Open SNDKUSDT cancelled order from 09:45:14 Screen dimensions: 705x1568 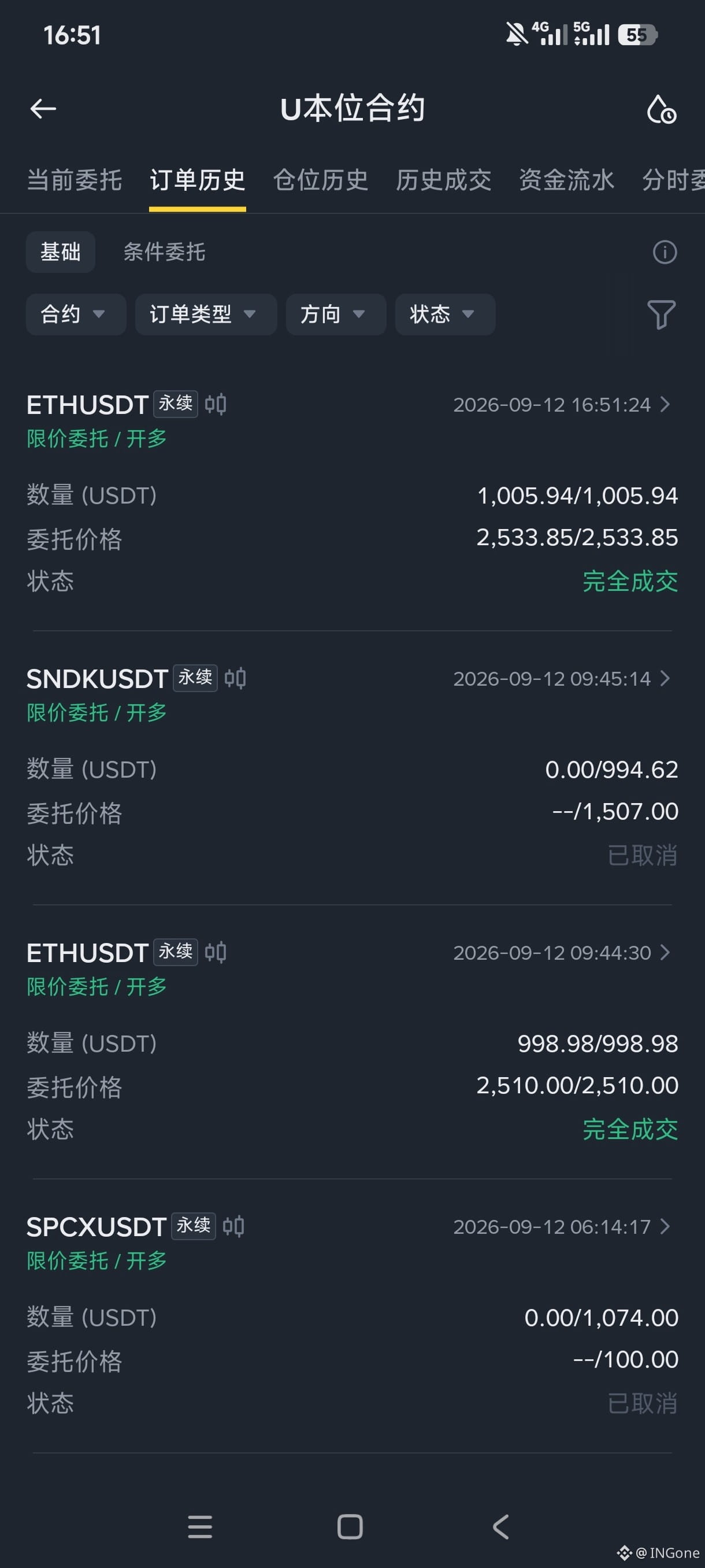(x=352, y=768)
